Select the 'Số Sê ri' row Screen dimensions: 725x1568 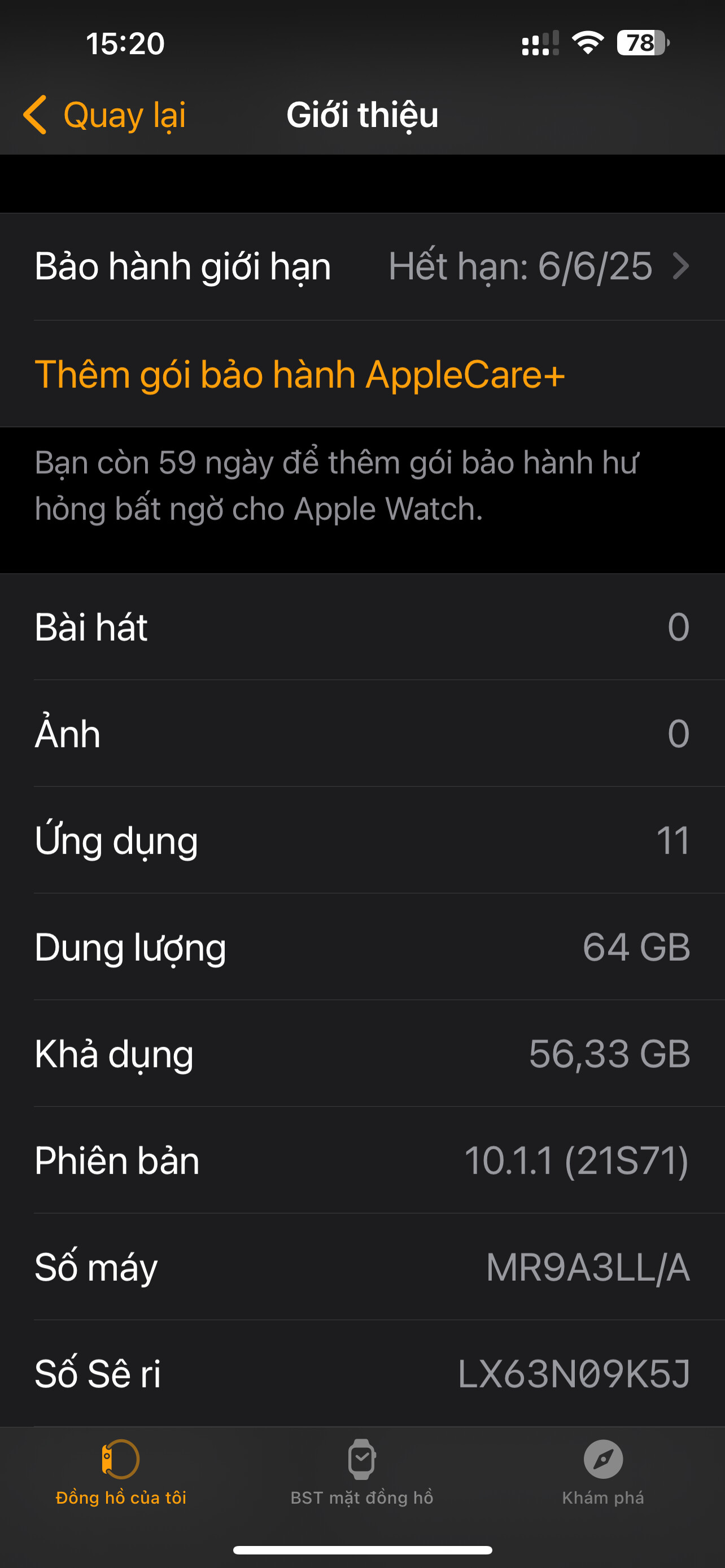coord(362,1374)
